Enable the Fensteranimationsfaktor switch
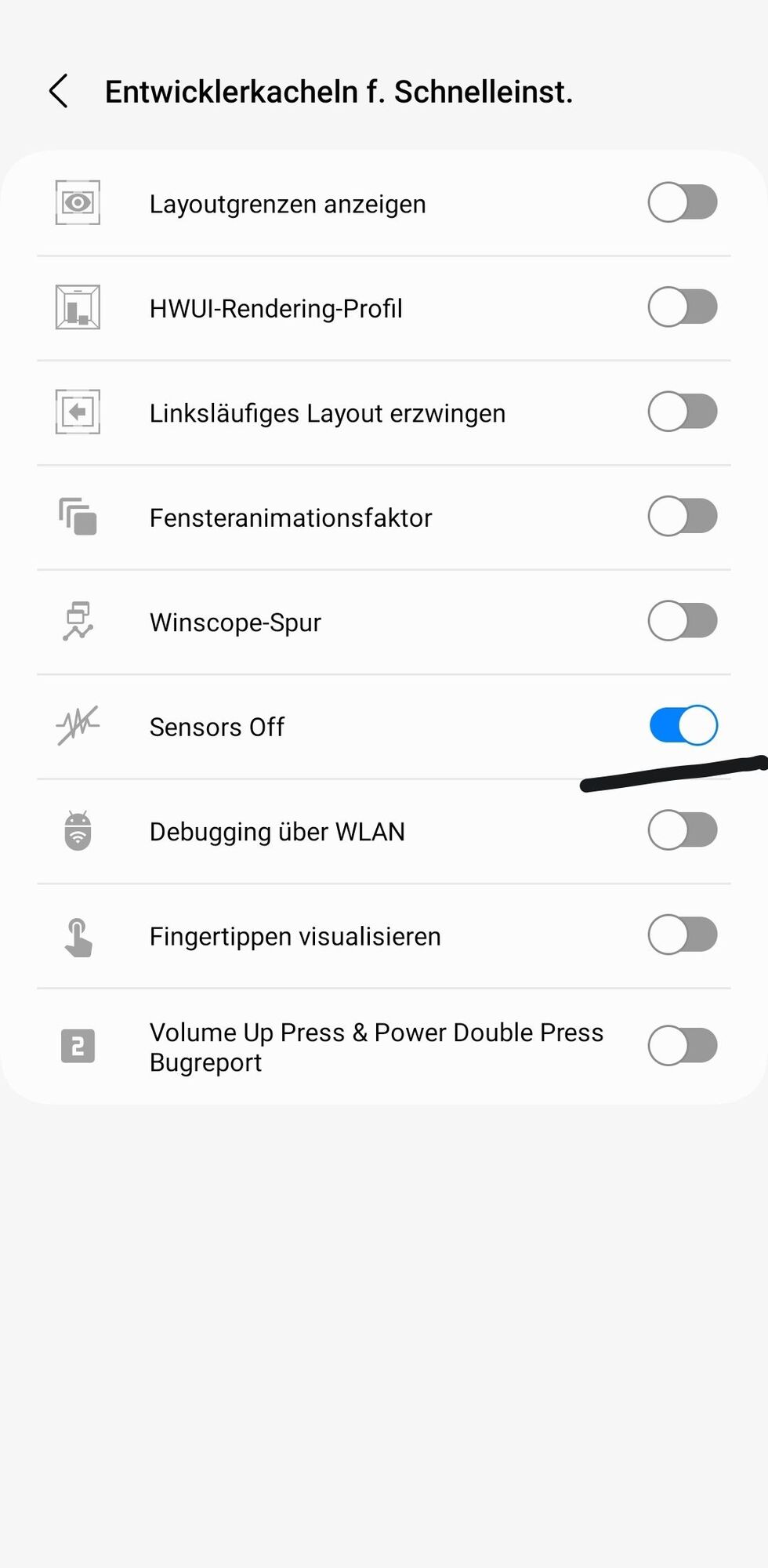768x1568 pixels. tap(682, 517)
